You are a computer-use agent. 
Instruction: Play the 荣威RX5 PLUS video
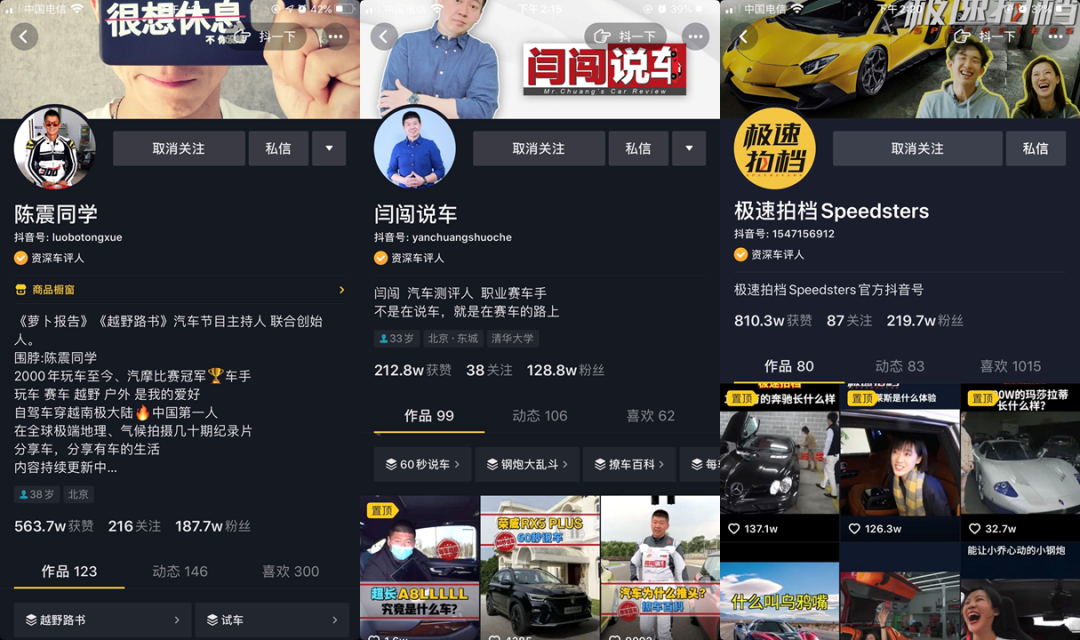(x=540, y=568)
